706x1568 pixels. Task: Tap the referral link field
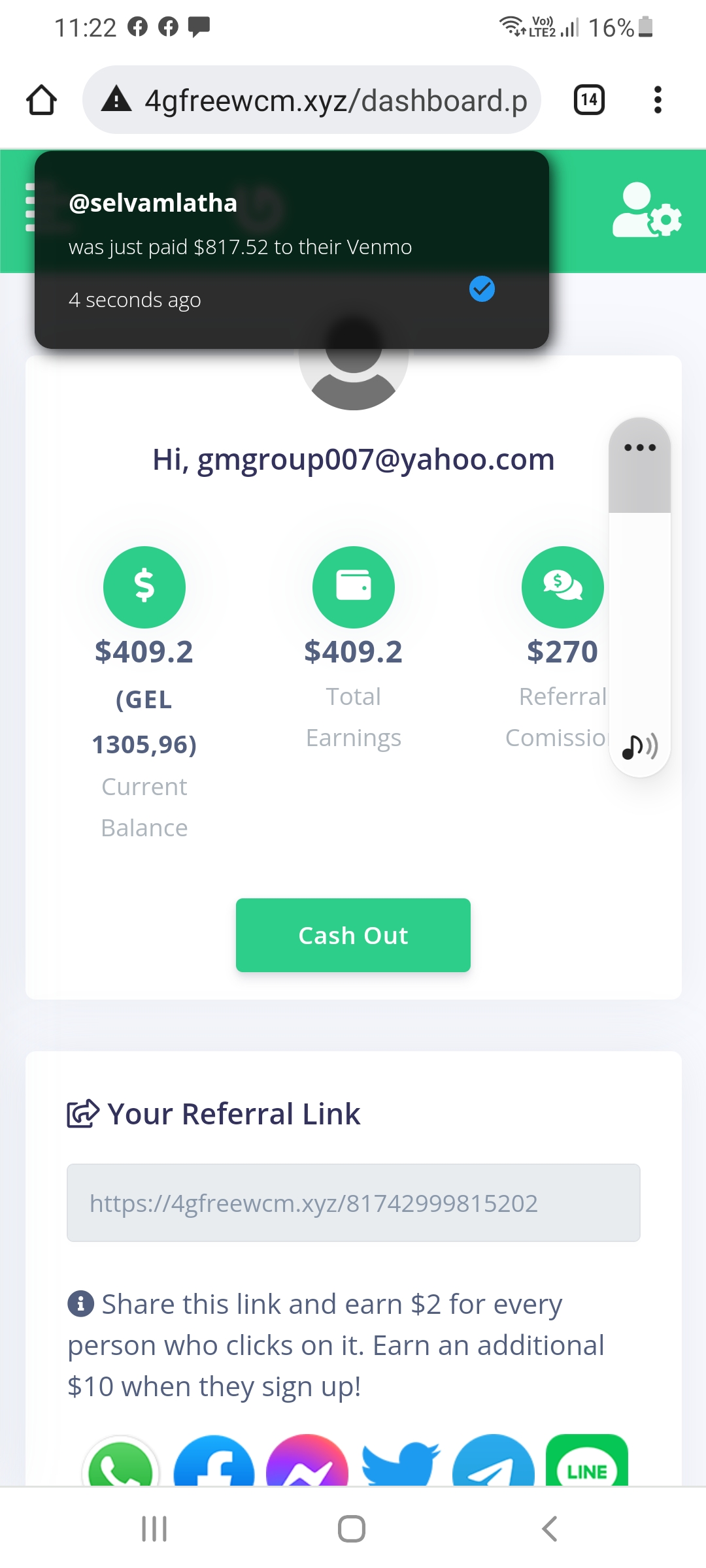click(x=353, y=1203)
